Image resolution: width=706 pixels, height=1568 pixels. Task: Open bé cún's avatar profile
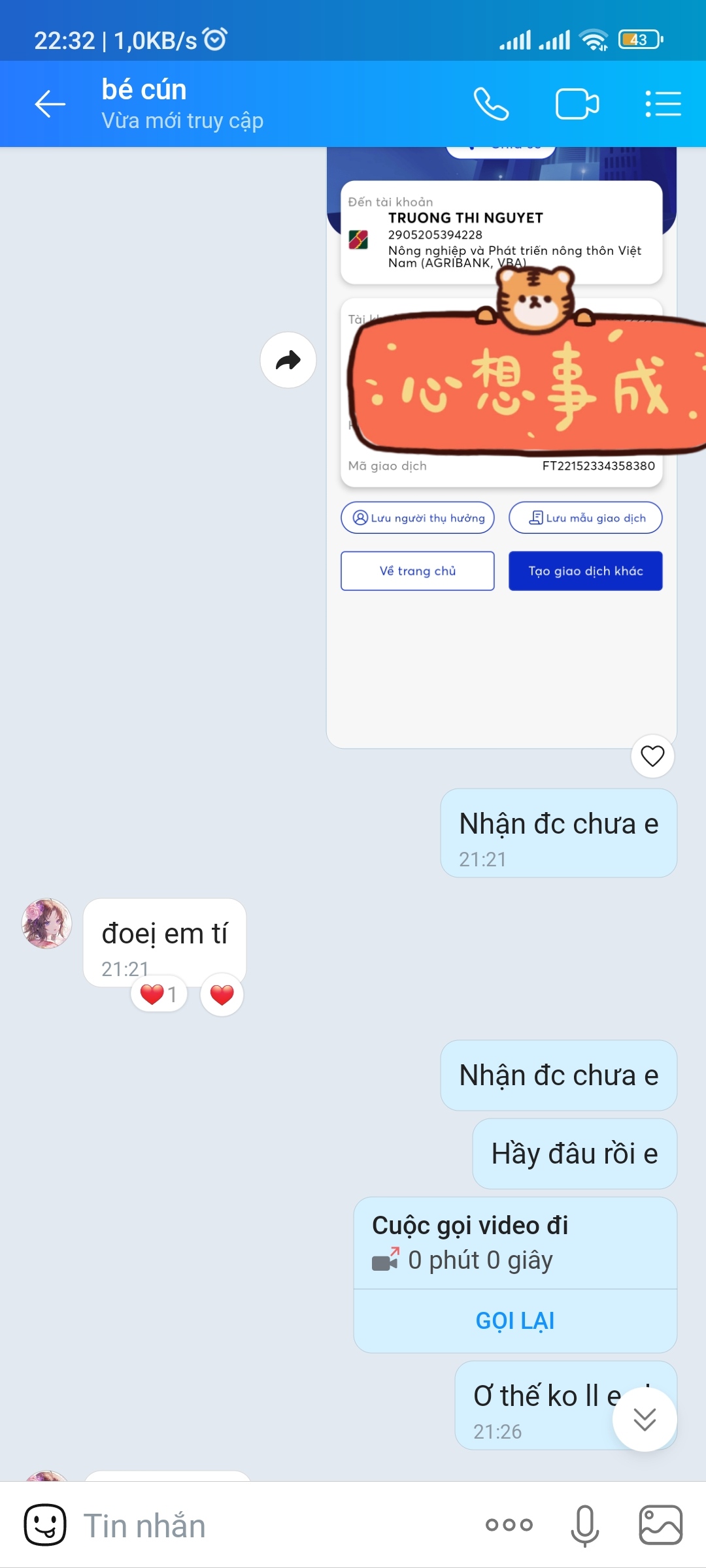pos(46,923)
